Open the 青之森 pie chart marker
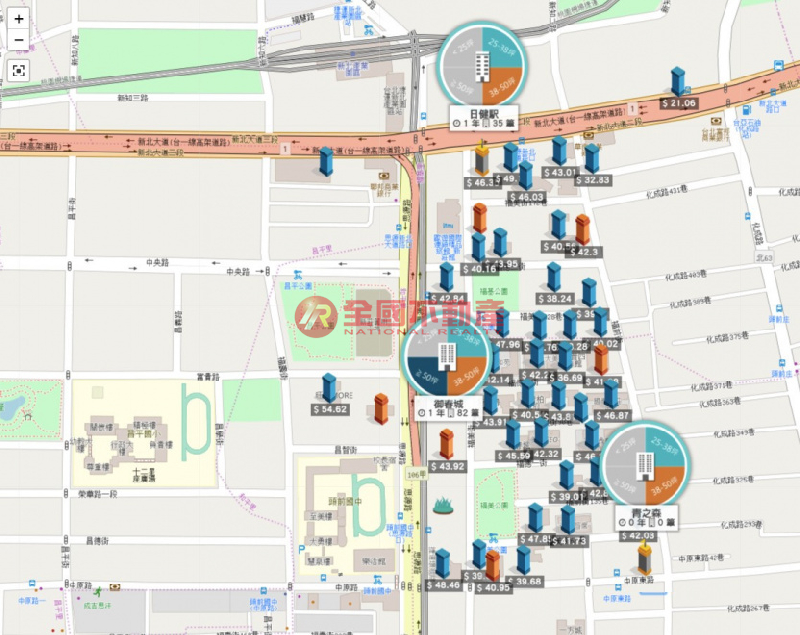Image resolution: width=800 pixels, height=635 pixels. tap(645, 464)
